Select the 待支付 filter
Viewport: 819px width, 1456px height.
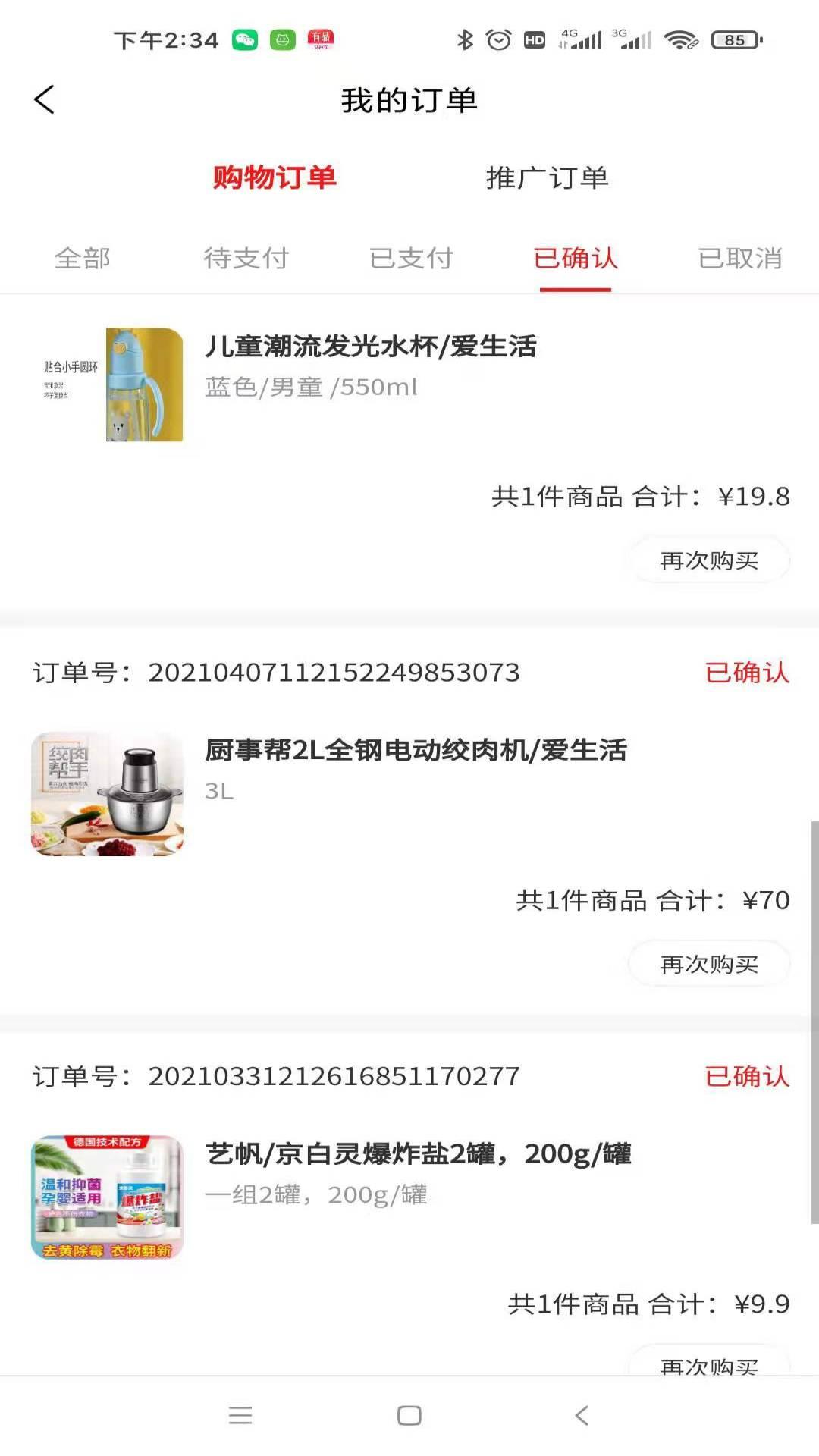(246, 258)
